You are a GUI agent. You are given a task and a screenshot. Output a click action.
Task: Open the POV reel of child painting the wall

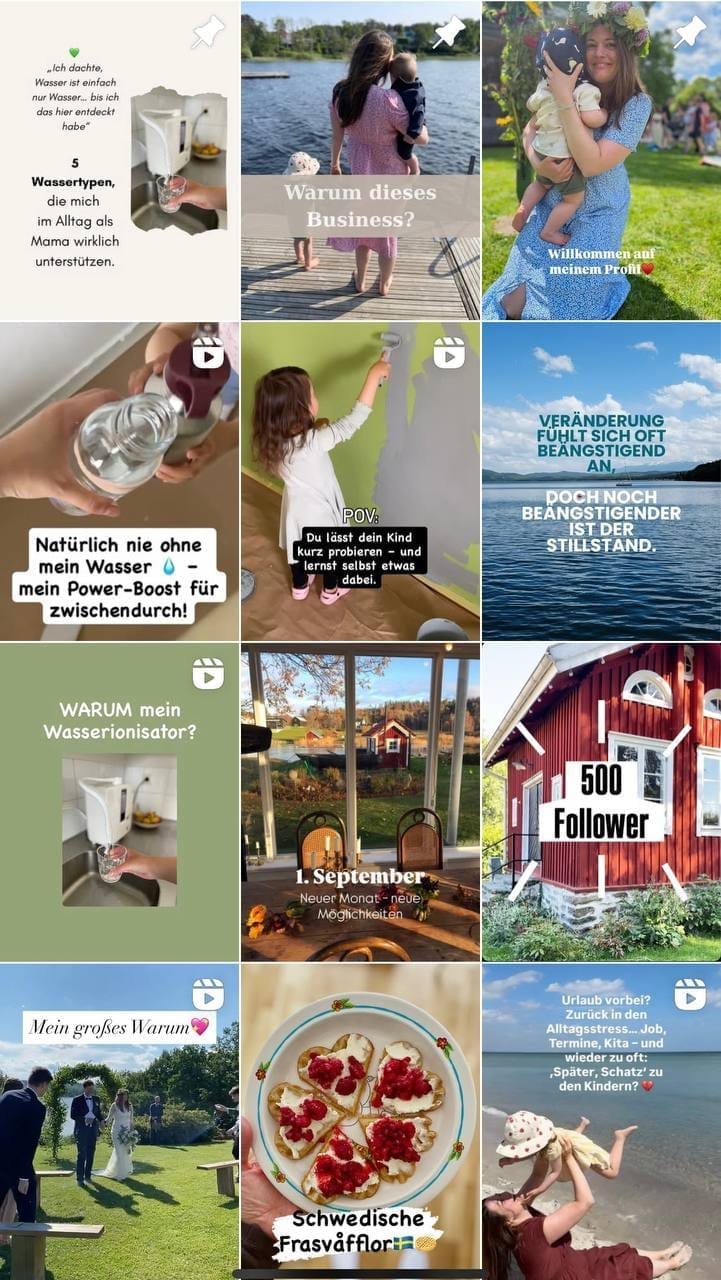pyautogui.click(x=360, y=480)
